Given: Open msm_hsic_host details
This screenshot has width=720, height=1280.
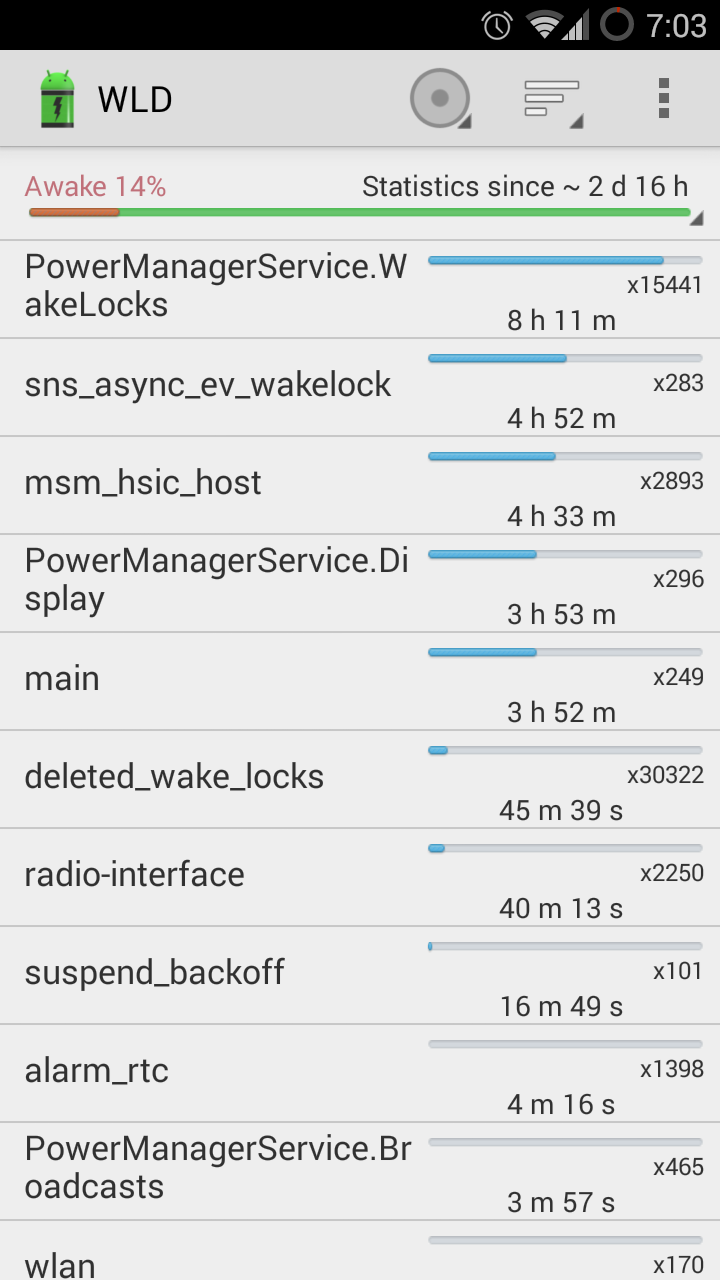Looking at the screenshot, I should pos(360,486).
